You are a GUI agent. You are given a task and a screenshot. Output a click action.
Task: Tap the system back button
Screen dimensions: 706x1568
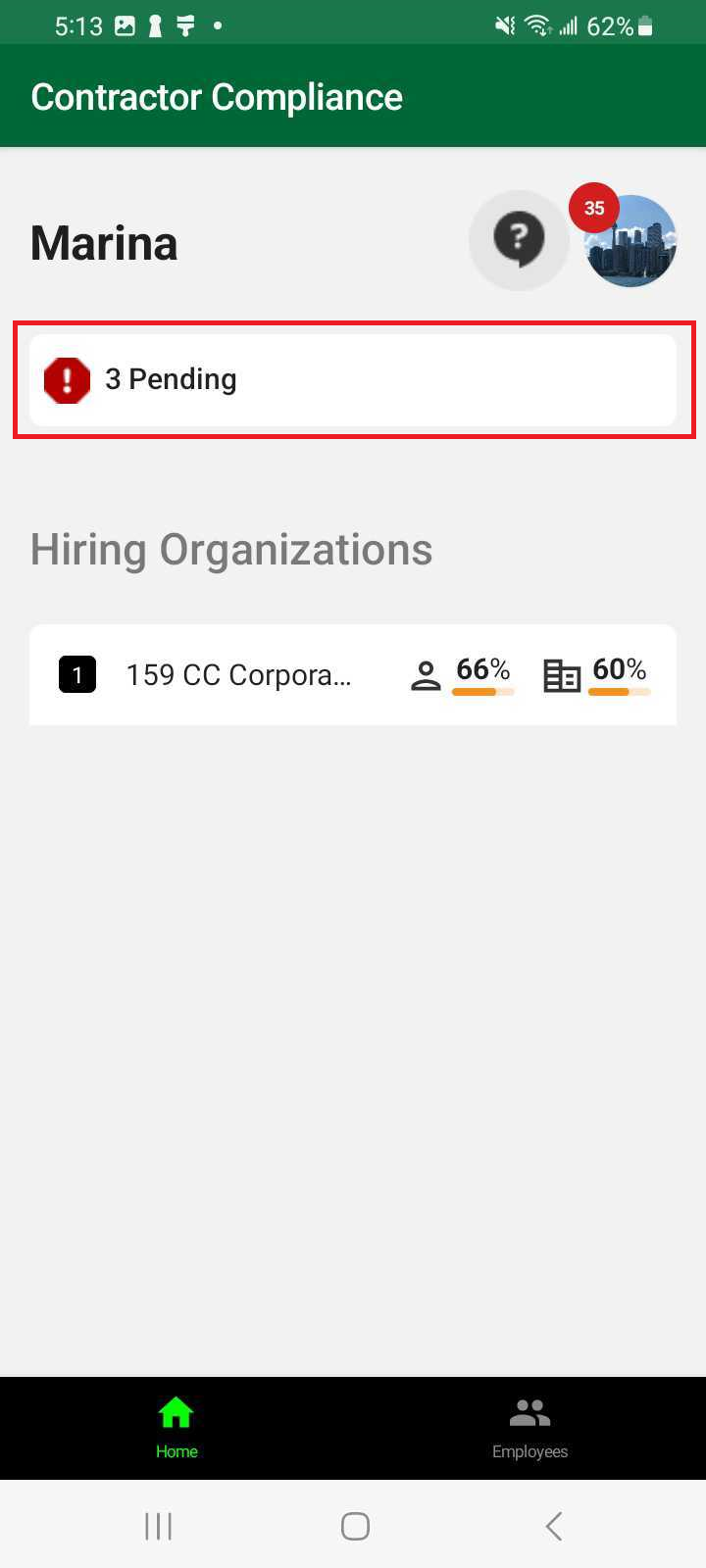tap(553, 1525)
